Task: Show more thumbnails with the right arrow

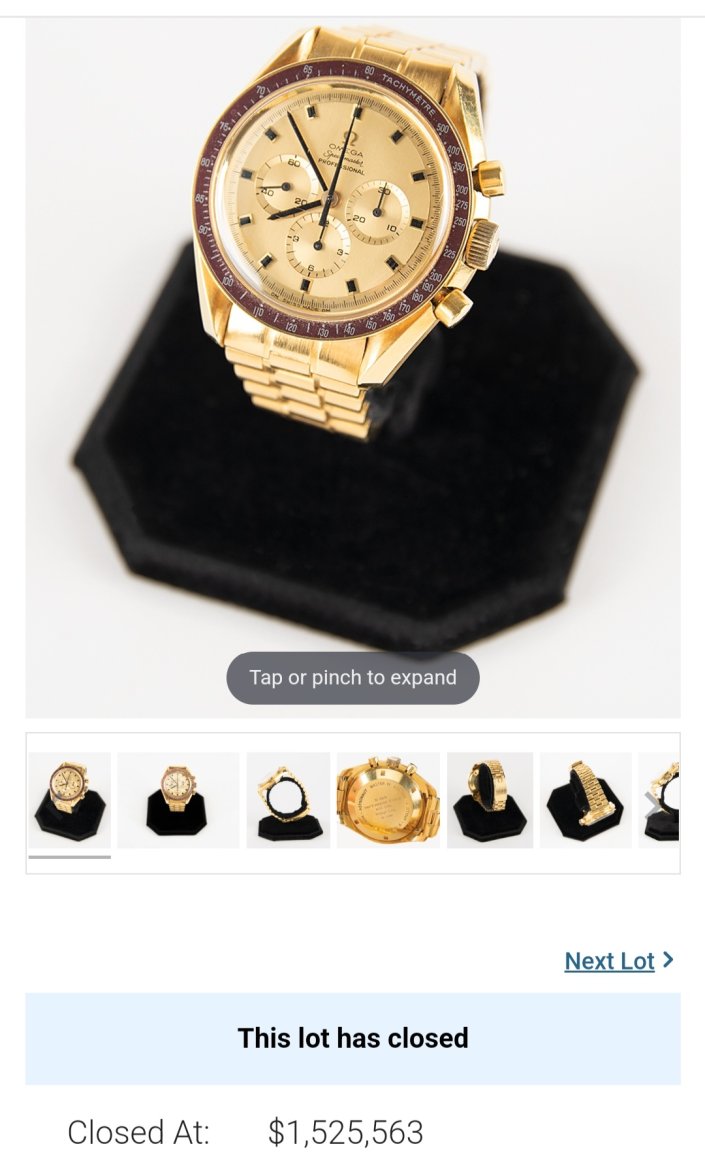Action: [656, 803]
